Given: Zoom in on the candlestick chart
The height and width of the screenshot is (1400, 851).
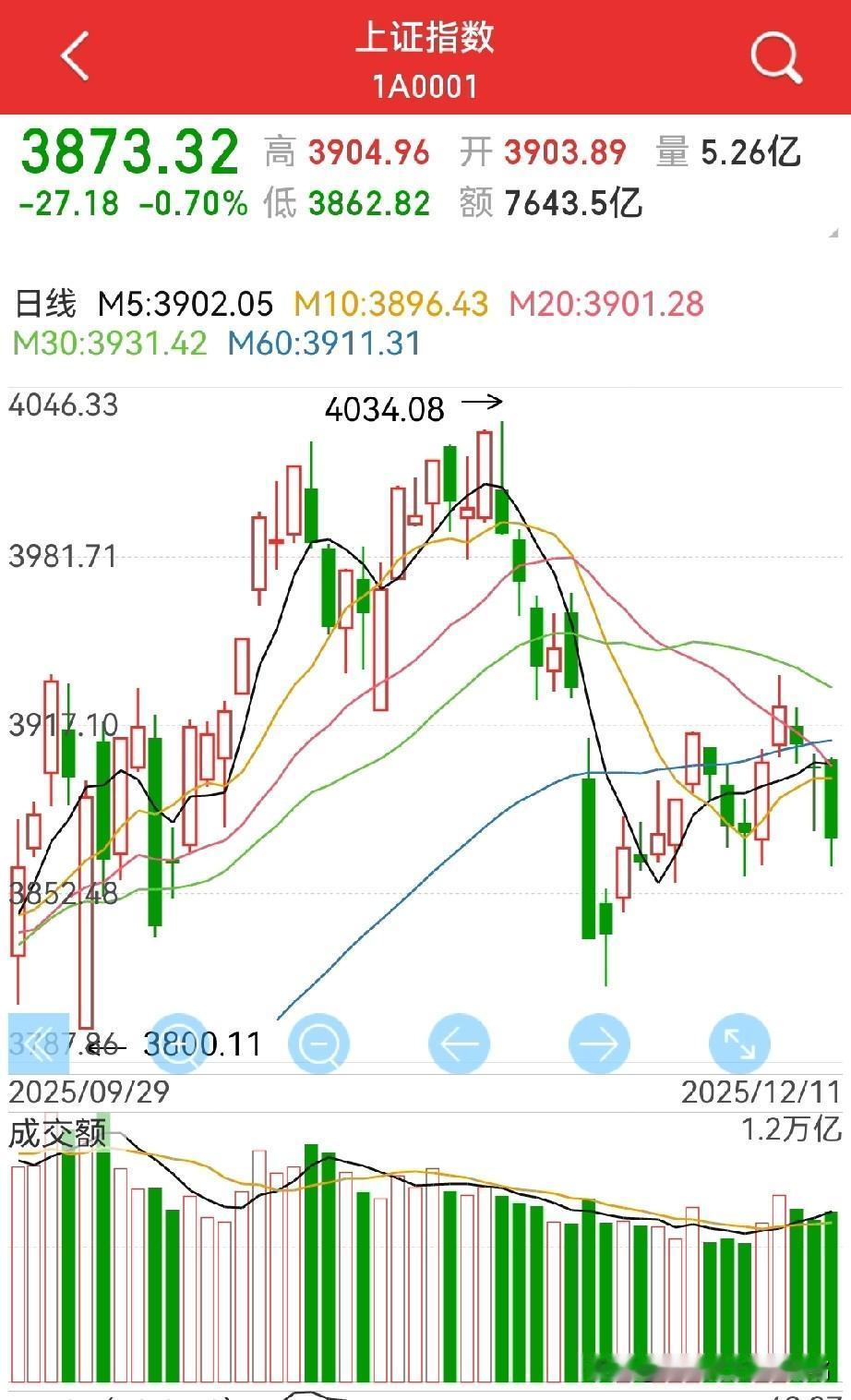Looking at the screenshot, I should pyautogui.click(x=178, y=1043).
